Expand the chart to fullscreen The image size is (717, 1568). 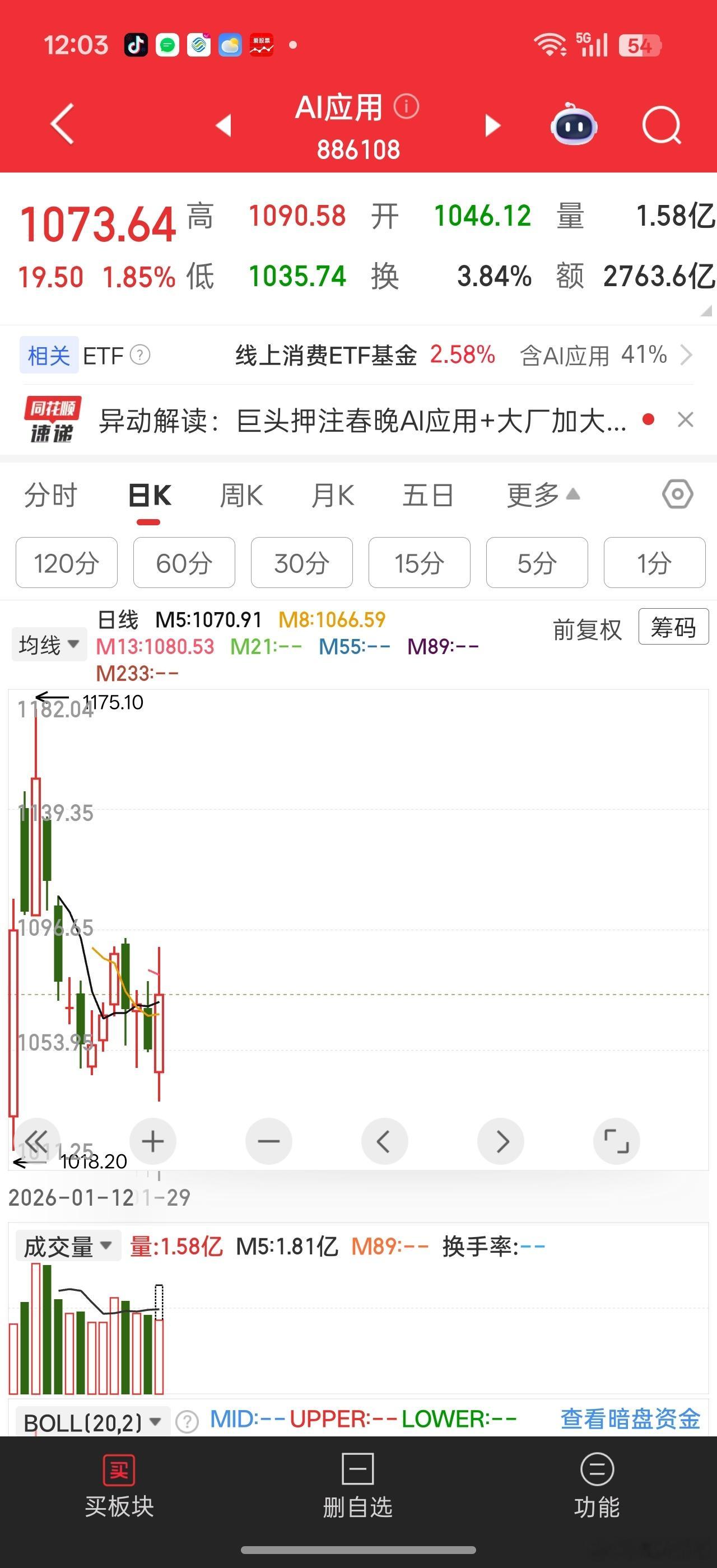pyautogui.click(x=616, y=1141)
